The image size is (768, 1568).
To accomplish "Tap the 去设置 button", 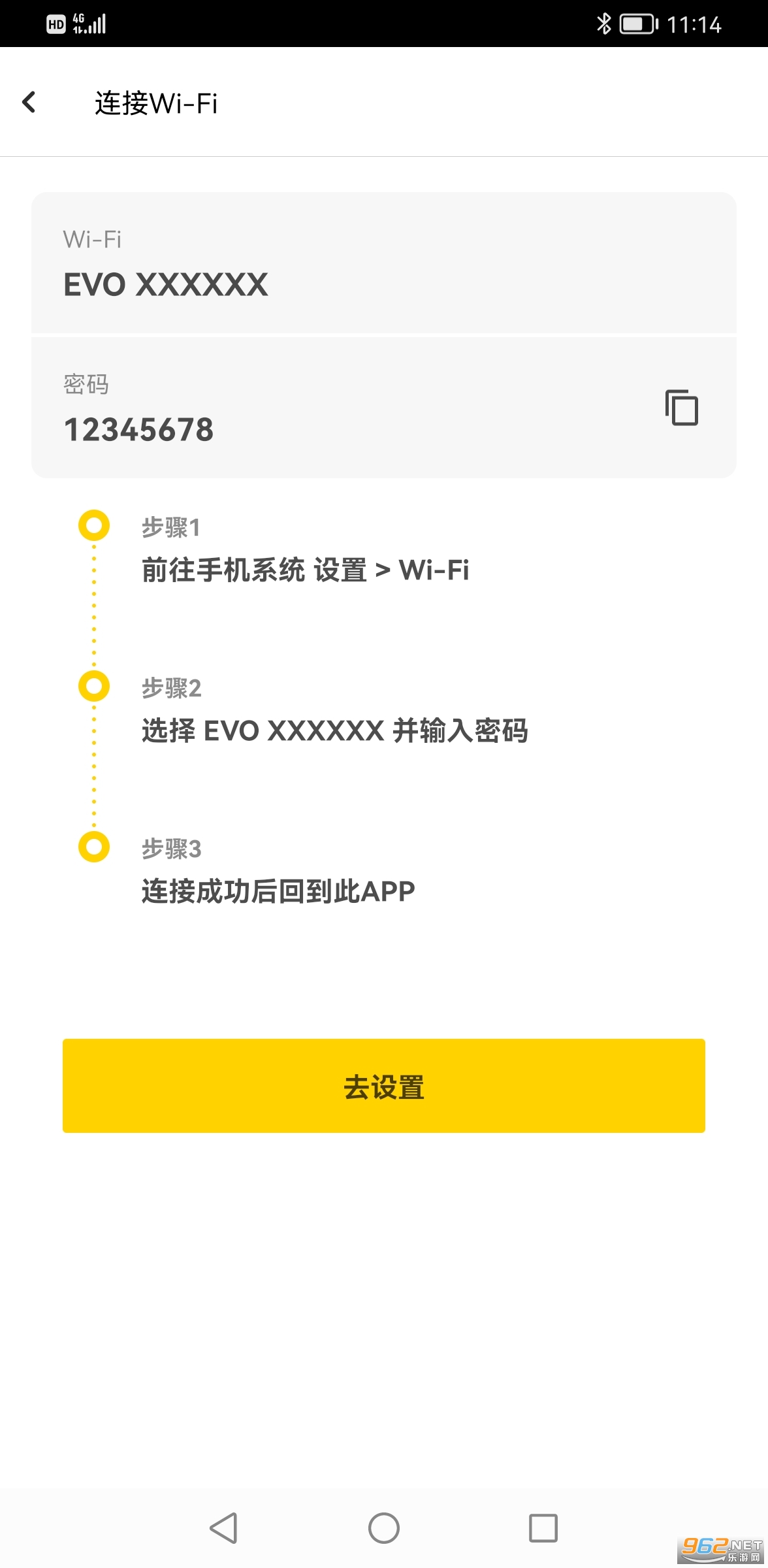I will (384, 1086).
